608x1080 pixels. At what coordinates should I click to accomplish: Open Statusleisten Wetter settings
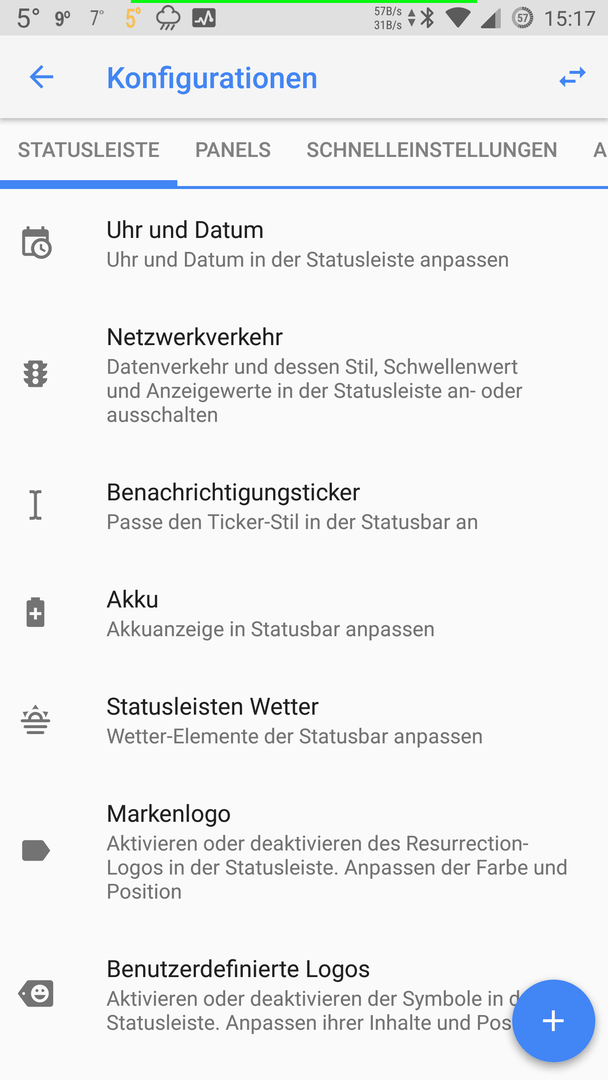(304, 720)
